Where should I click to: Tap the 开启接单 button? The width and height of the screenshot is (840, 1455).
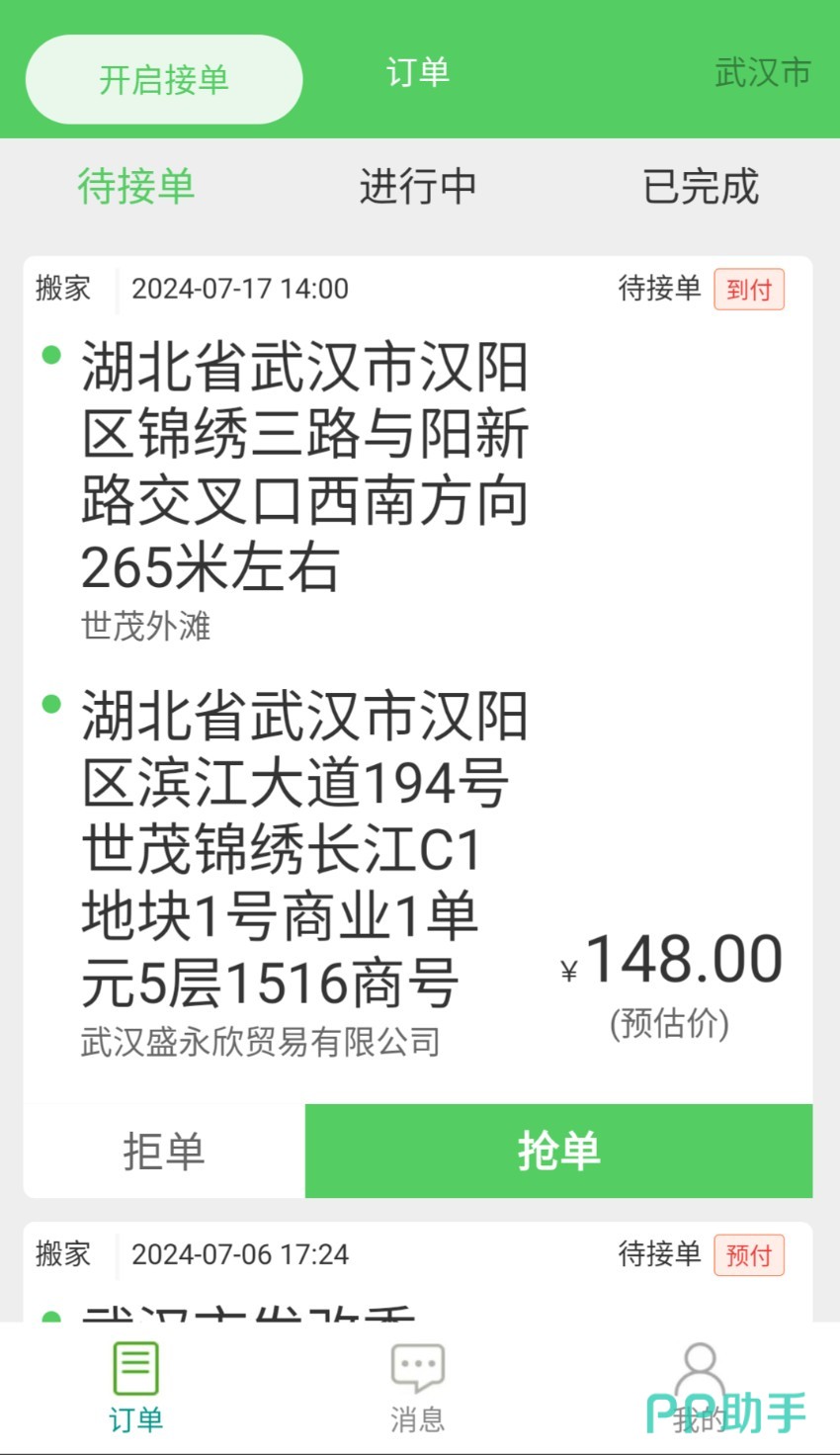[163, 79]
